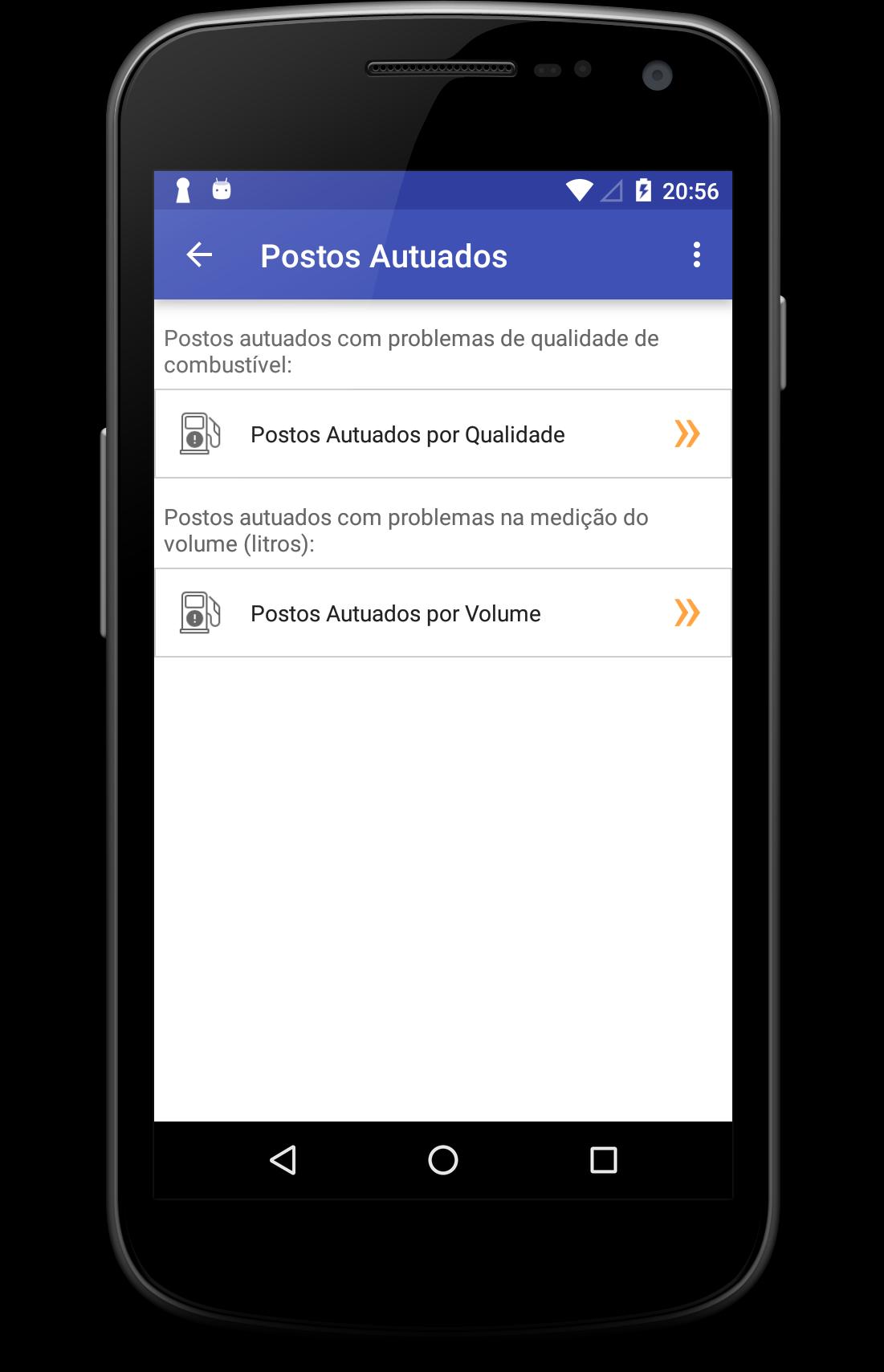The image size is (884, 1372).
Task: Tap the system home button
Action: [x=442, y=1160]
